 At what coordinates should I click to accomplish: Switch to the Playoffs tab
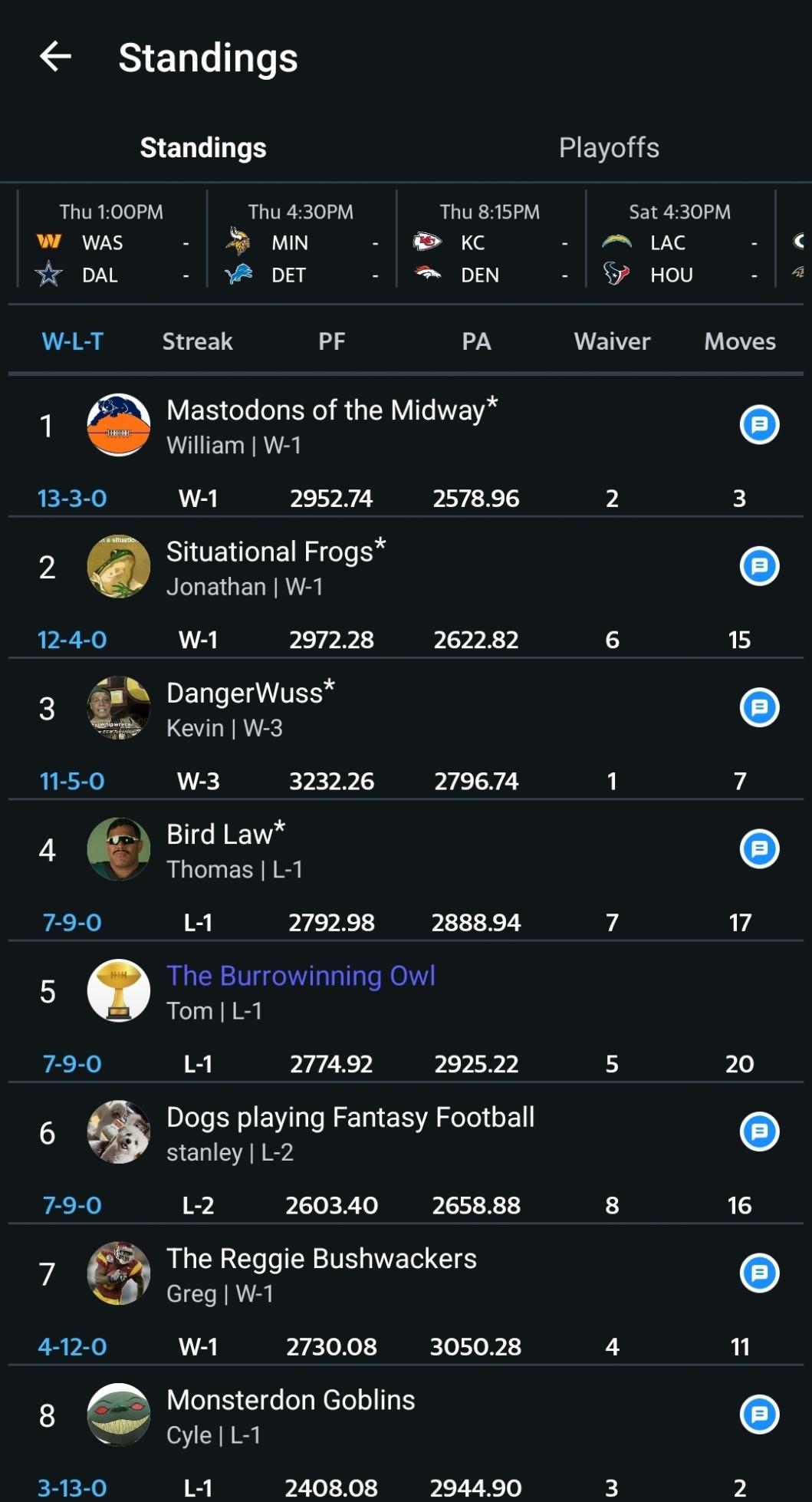pyautogui.click(x=608, y=147)
